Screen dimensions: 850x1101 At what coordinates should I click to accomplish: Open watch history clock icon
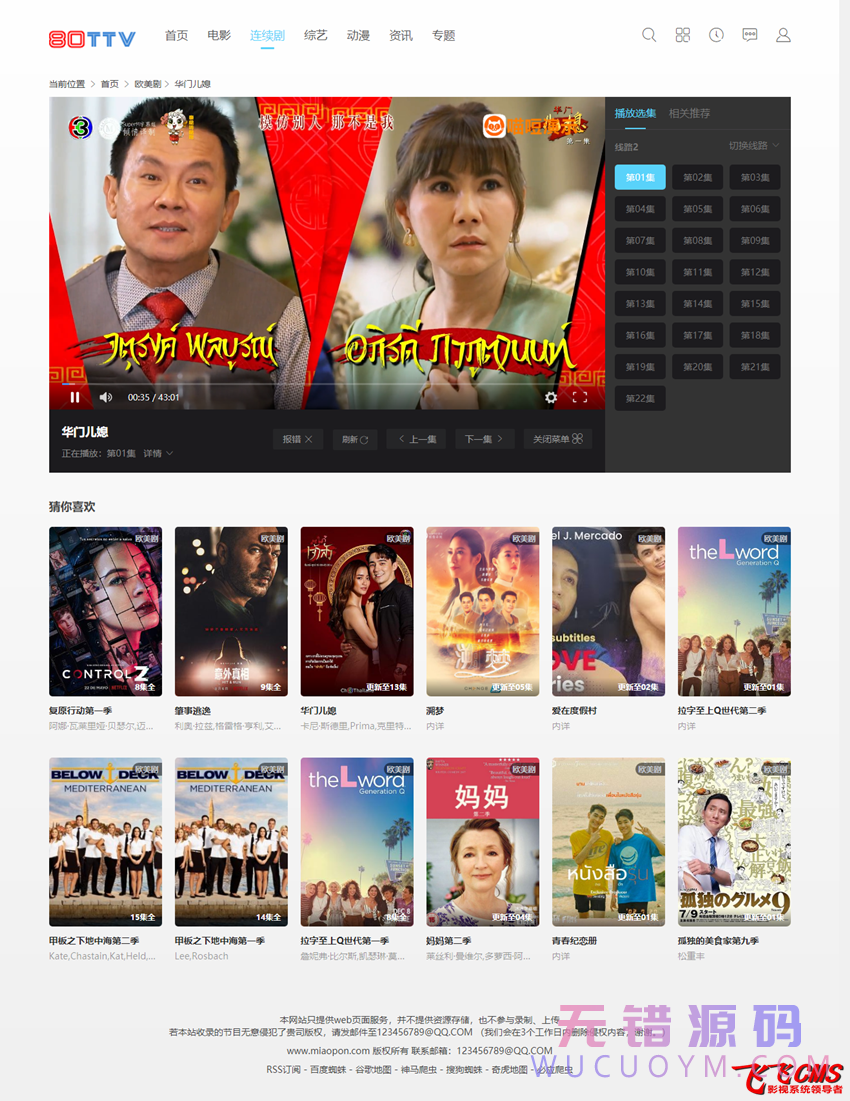[x=716, y=35]
